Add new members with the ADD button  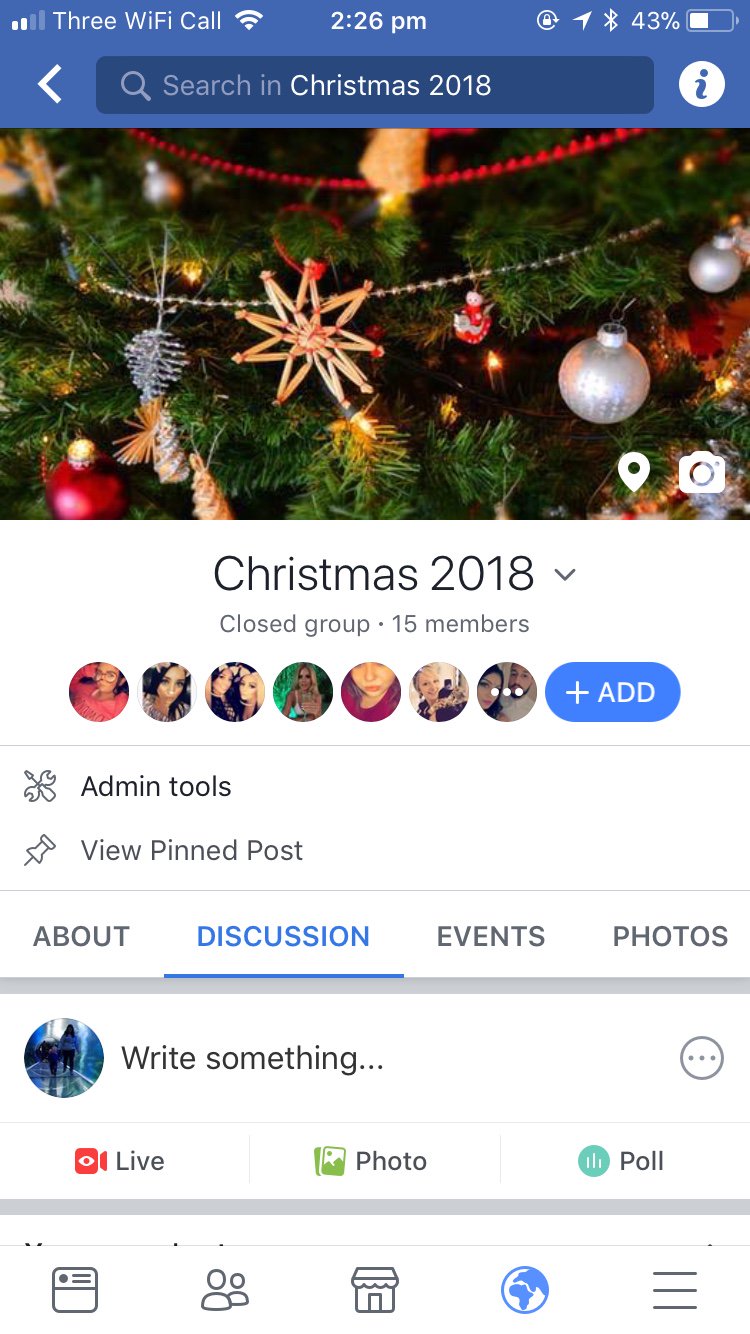pos(612,692)
